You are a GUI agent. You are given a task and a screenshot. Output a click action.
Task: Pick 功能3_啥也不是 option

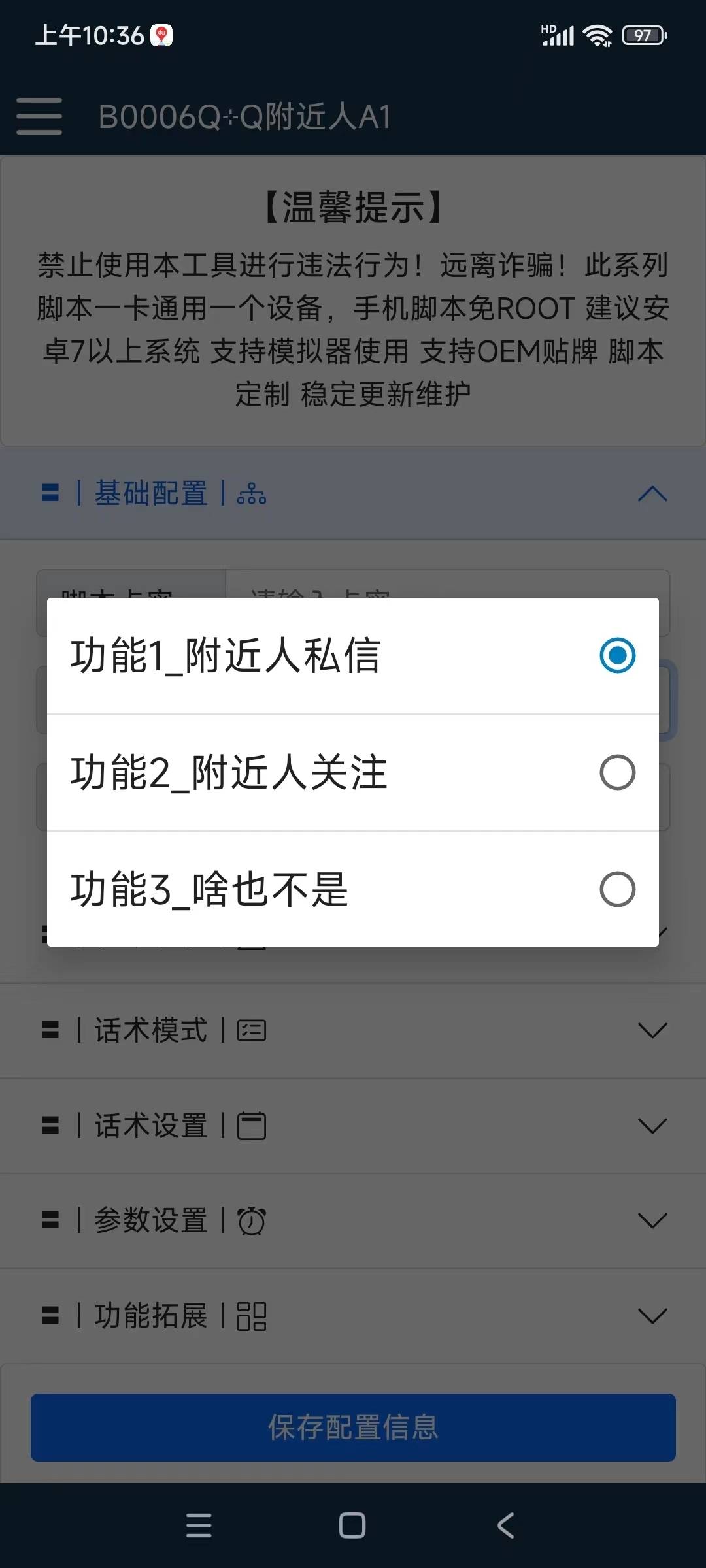(x=353, y=889)
